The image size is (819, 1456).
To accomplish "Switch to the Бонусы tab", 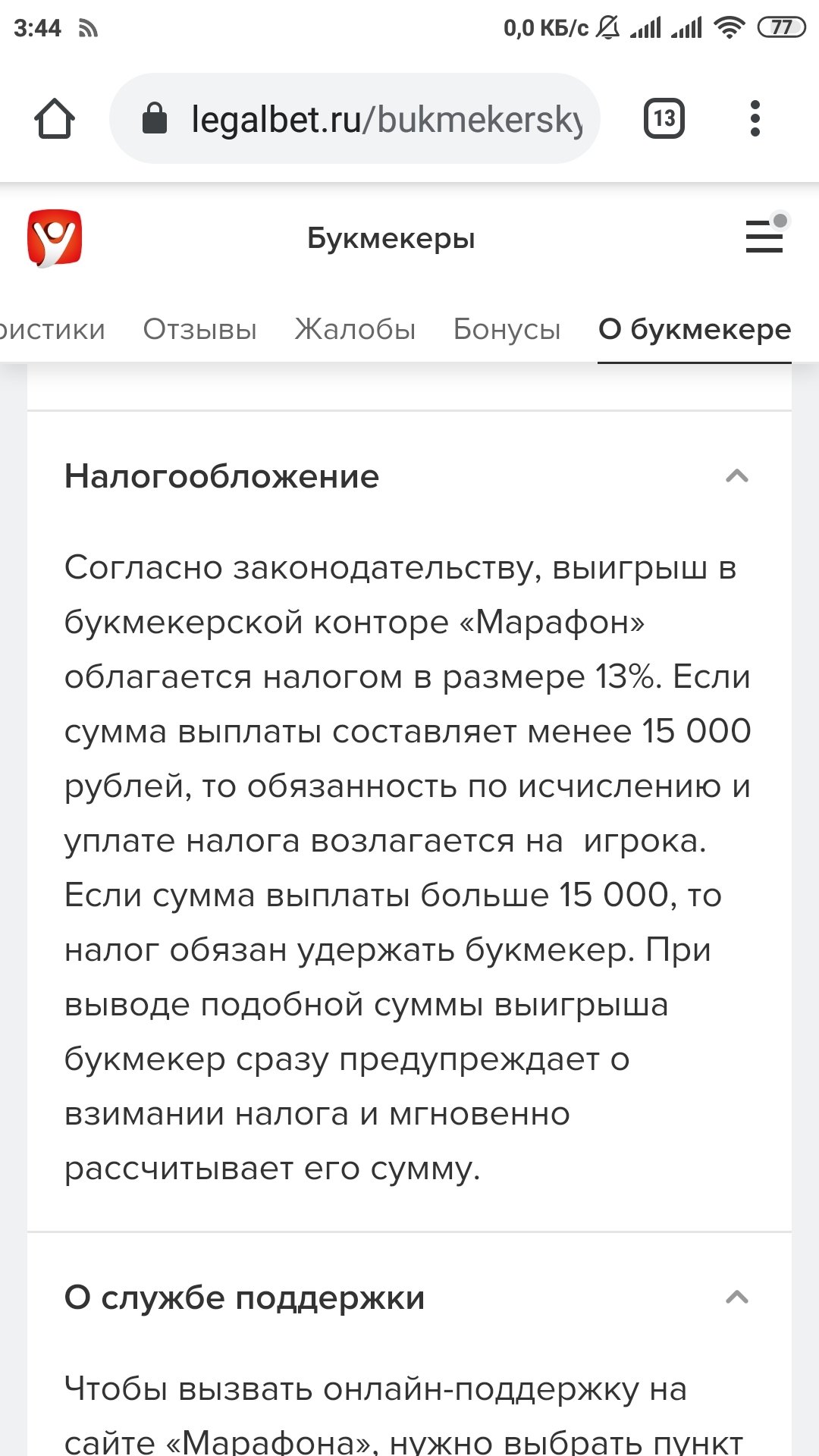I will pyautogui.click(x=507, y=329).
